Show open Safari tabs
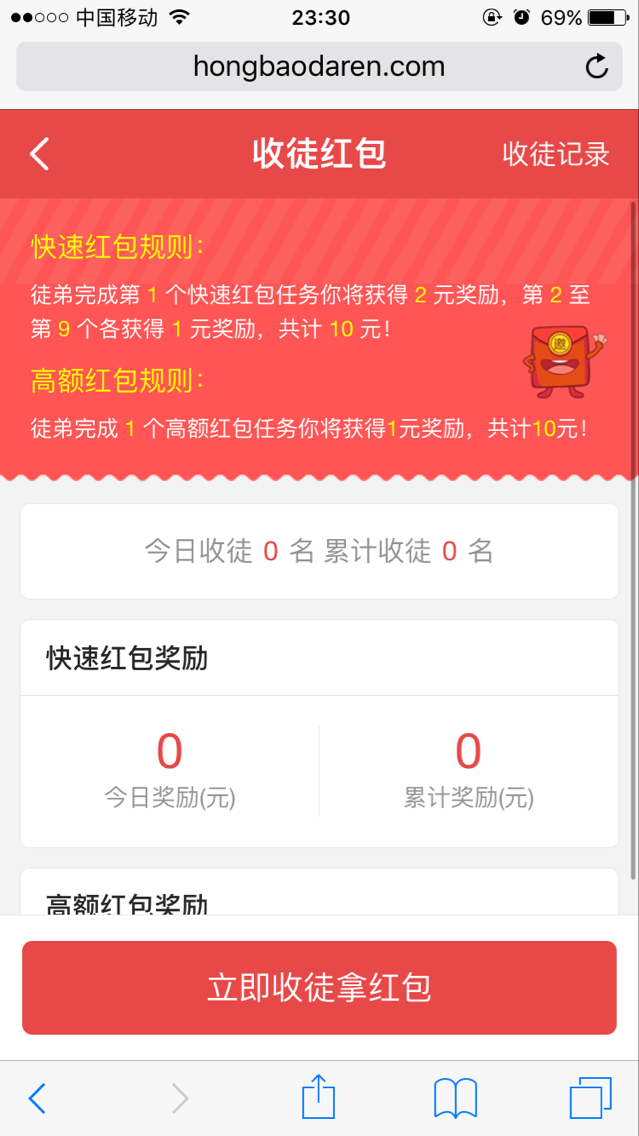Image resolution: width=639 pixels, height=1136 pixels. (x=590, y=1098)
